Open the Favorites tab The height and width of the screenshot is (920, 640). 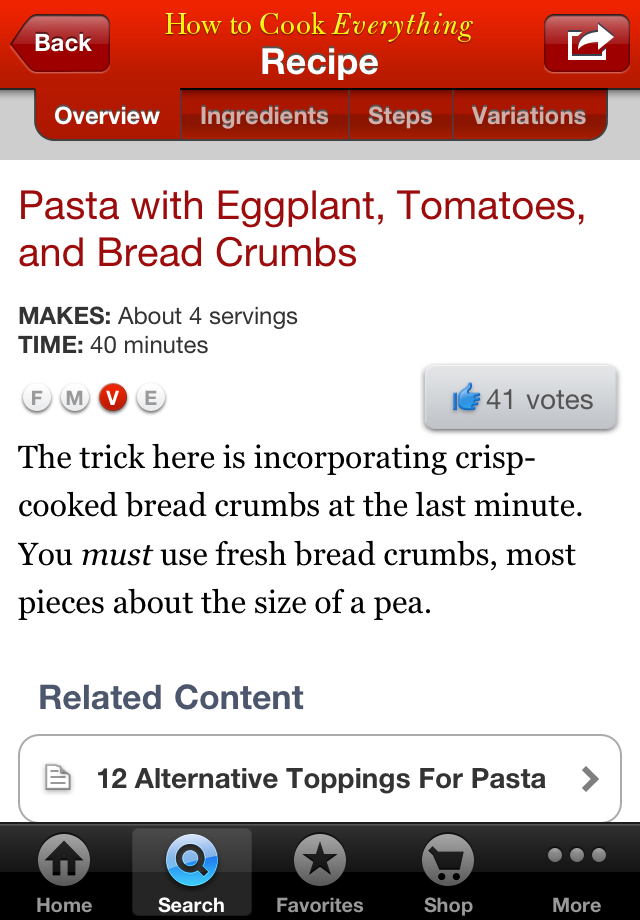click(x=320, y=873)
